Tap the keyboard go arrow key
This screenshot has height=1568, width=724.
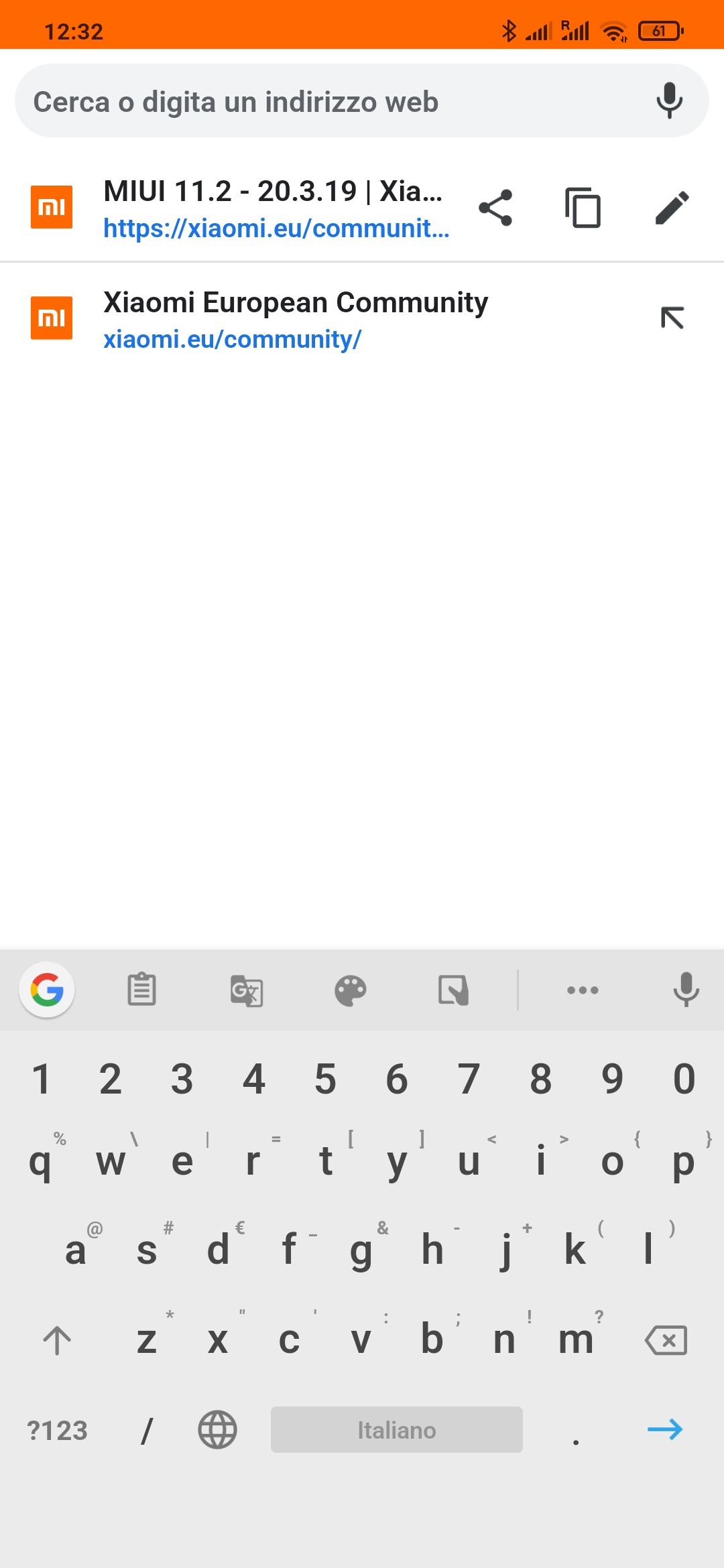666,1429
